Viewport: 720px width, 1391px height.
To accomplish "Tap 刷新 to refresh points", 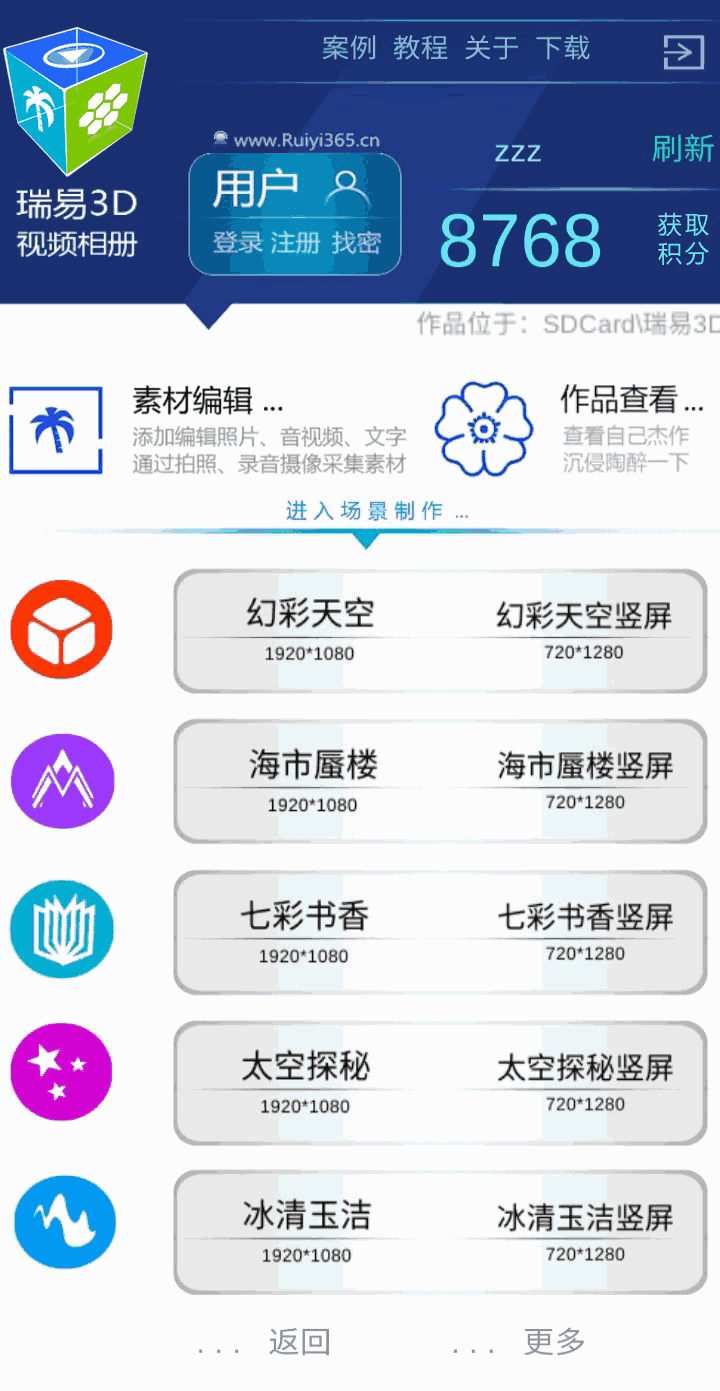I will pos(683,149).
